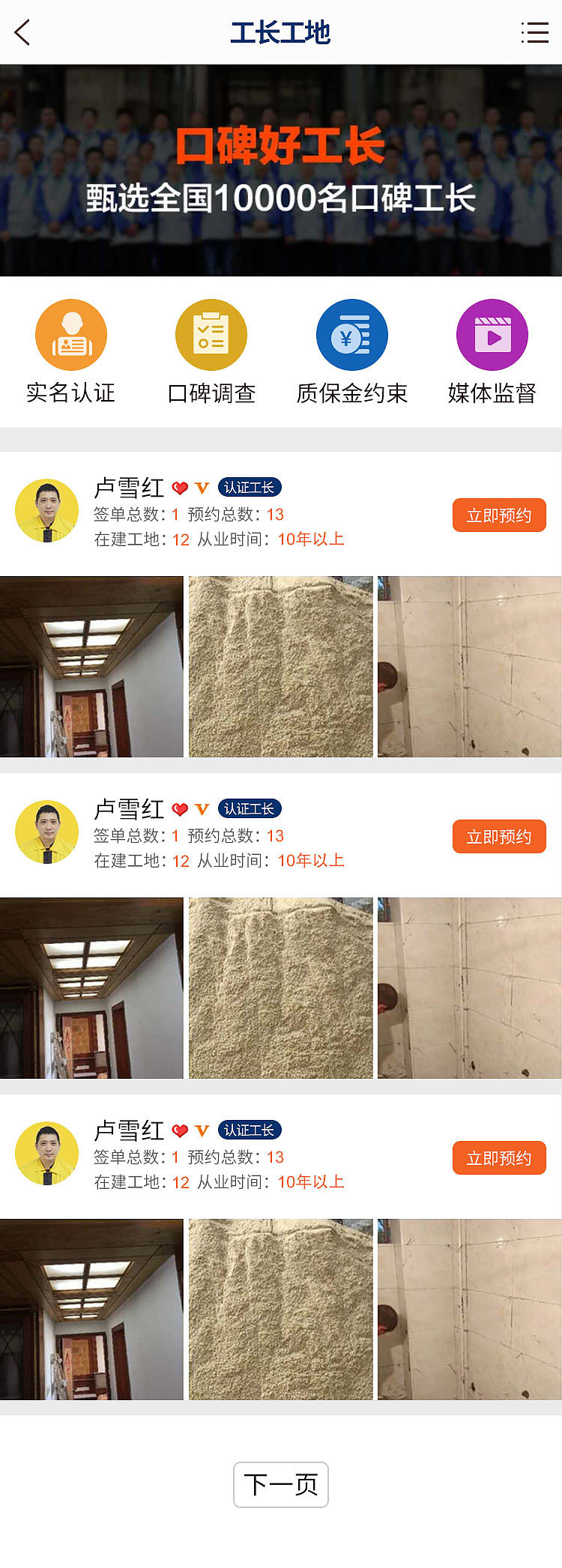Click the orange V verification icon on second listing
The image size is (562, 1568).
(x=202, y=809)
